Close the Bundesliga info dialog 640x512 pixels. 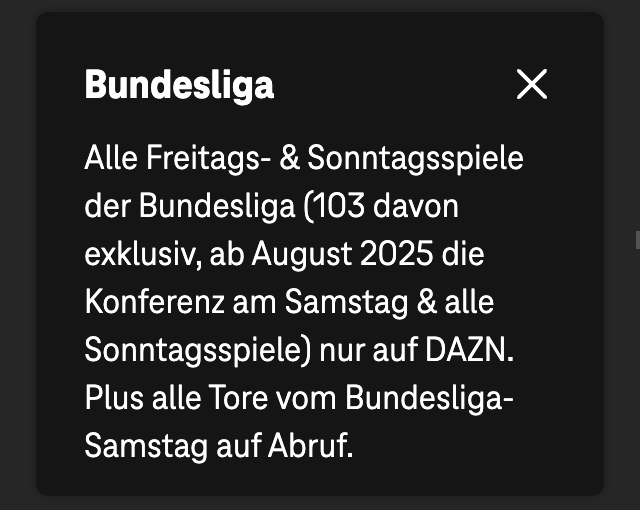point(532,85)
